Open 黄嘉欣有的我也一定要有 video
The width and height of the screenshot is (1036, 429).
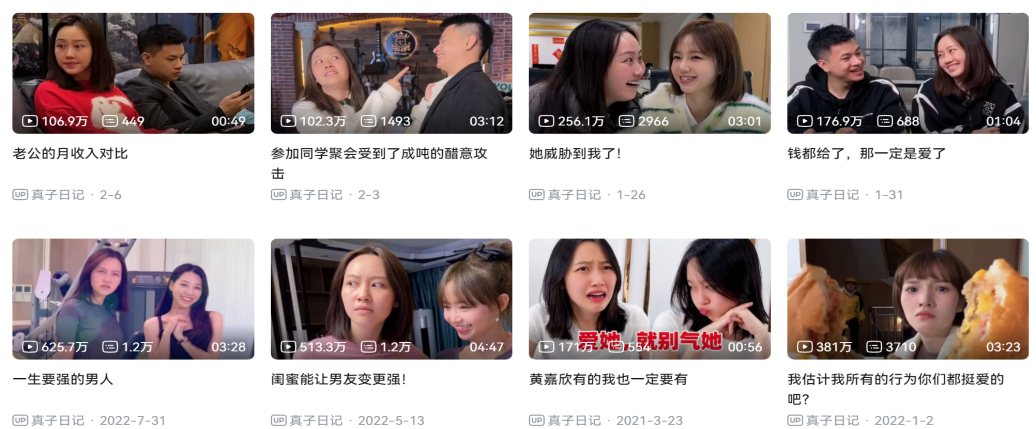pyautogui.click(x=649, y=299)
